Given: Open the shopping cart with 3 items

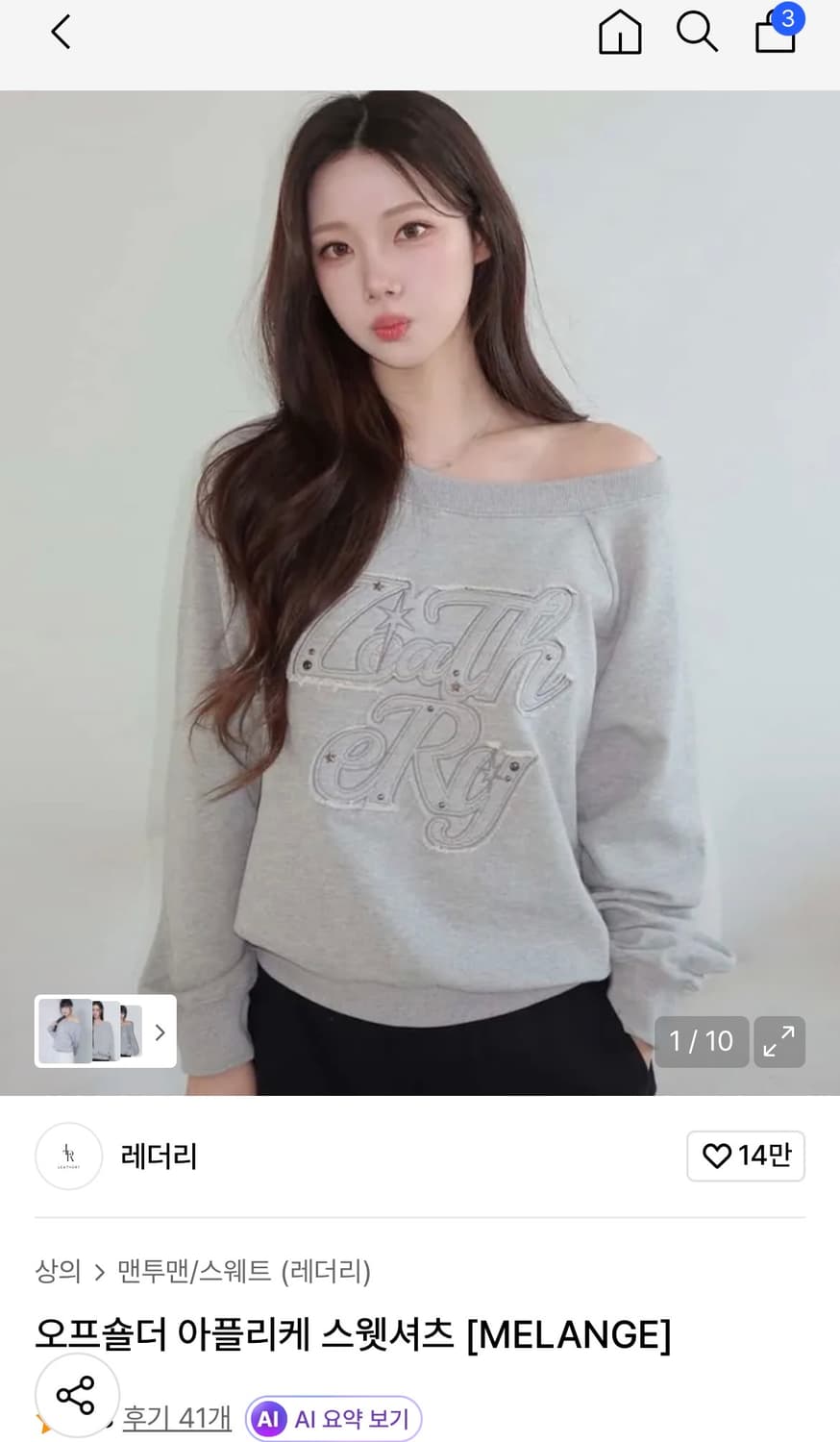Looking at the screenshot, I should (775, 34).
